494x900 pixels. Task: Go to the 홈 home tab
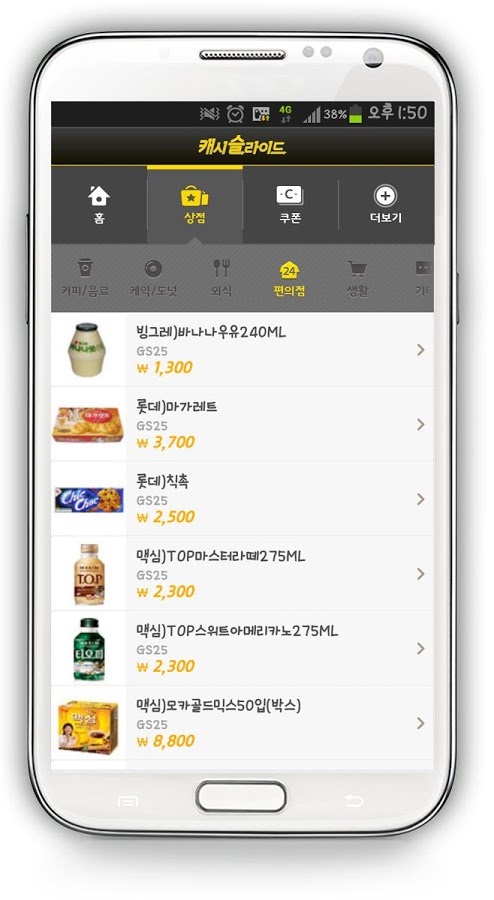[x=99, y=205]
